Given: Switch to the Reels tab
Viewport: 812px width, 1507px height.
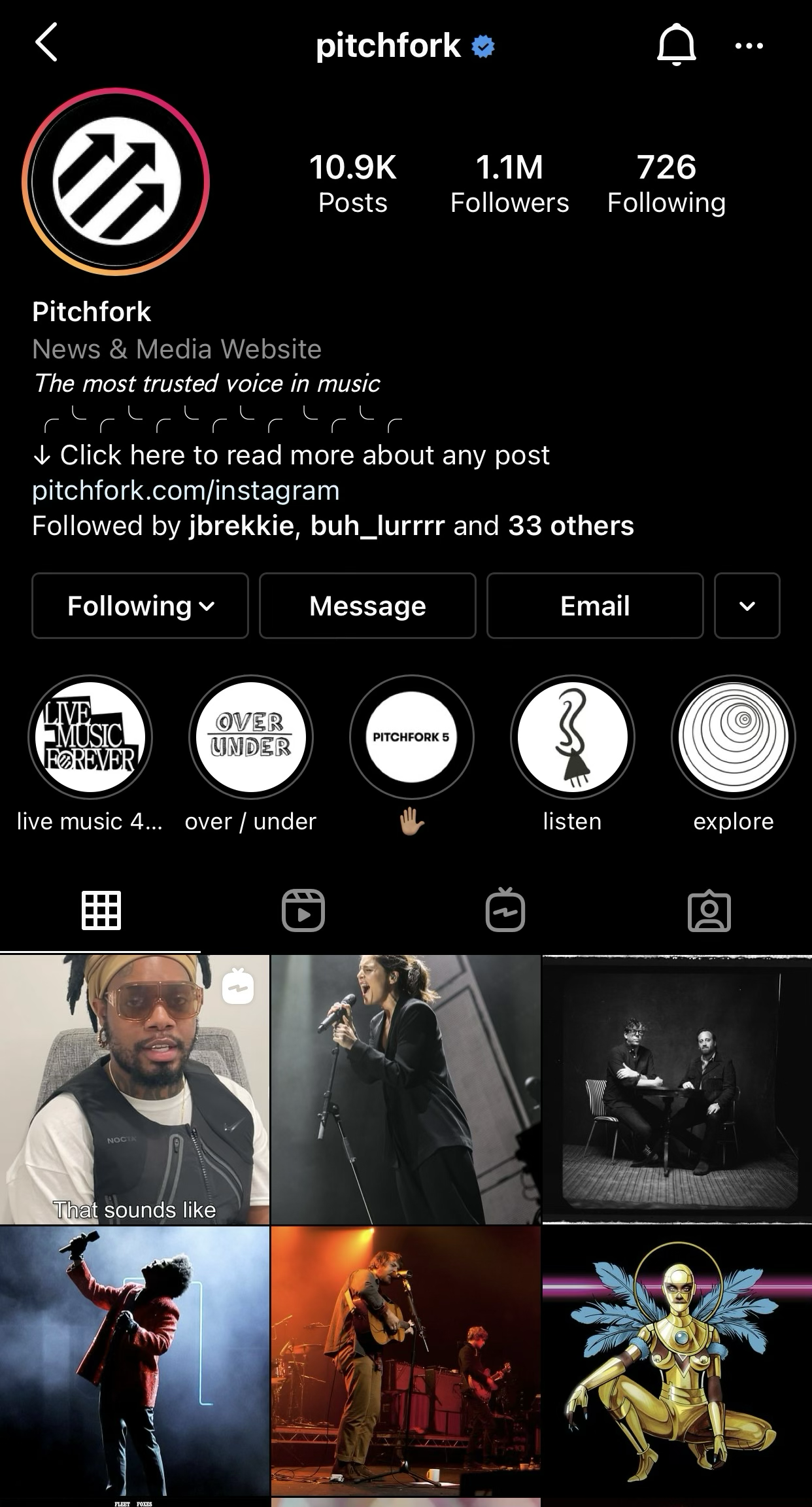Looking at the screenshot, I should coord(303,910).
